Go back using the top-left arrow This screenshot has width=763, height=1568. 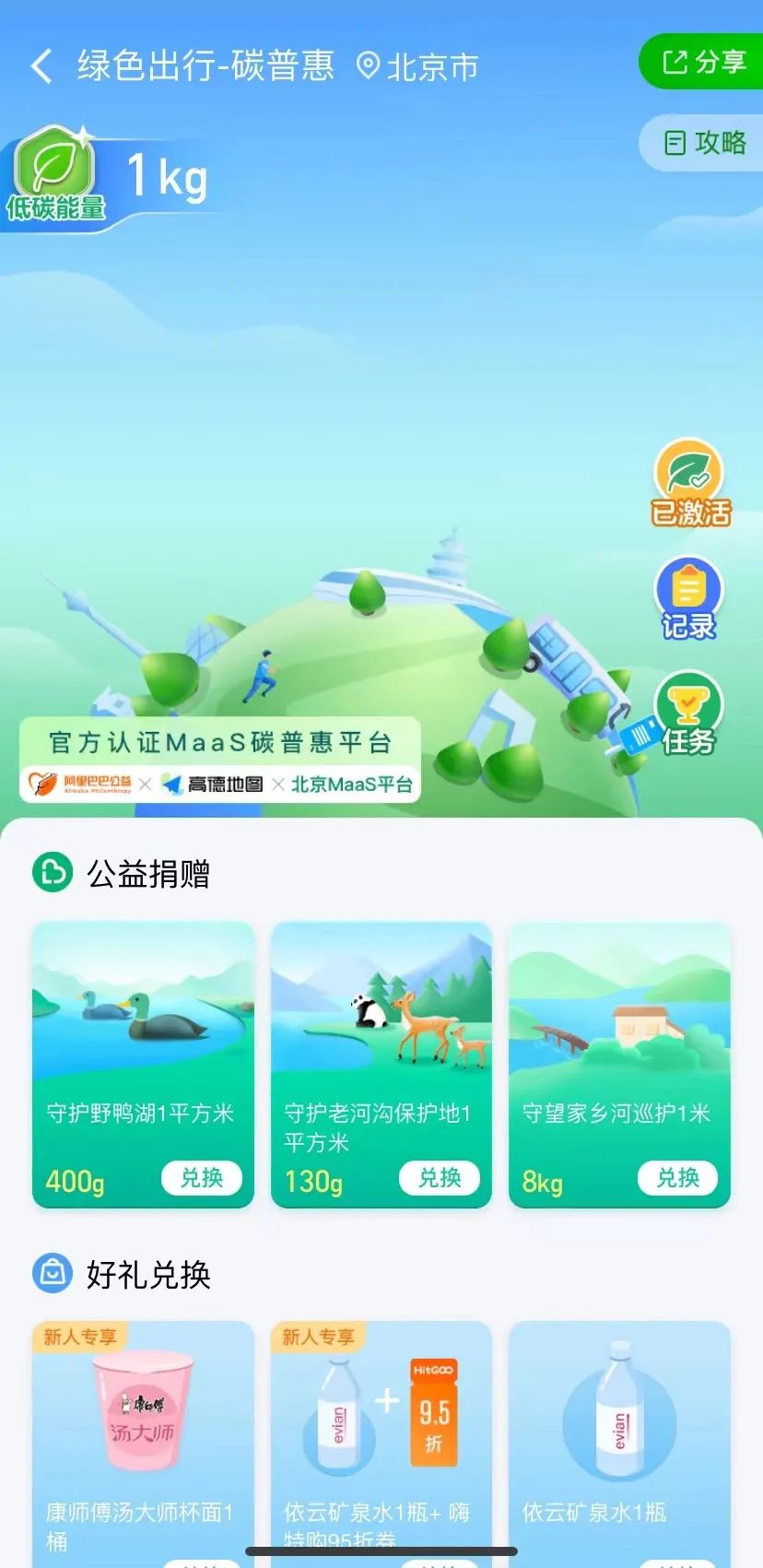(x=41, y=66)
